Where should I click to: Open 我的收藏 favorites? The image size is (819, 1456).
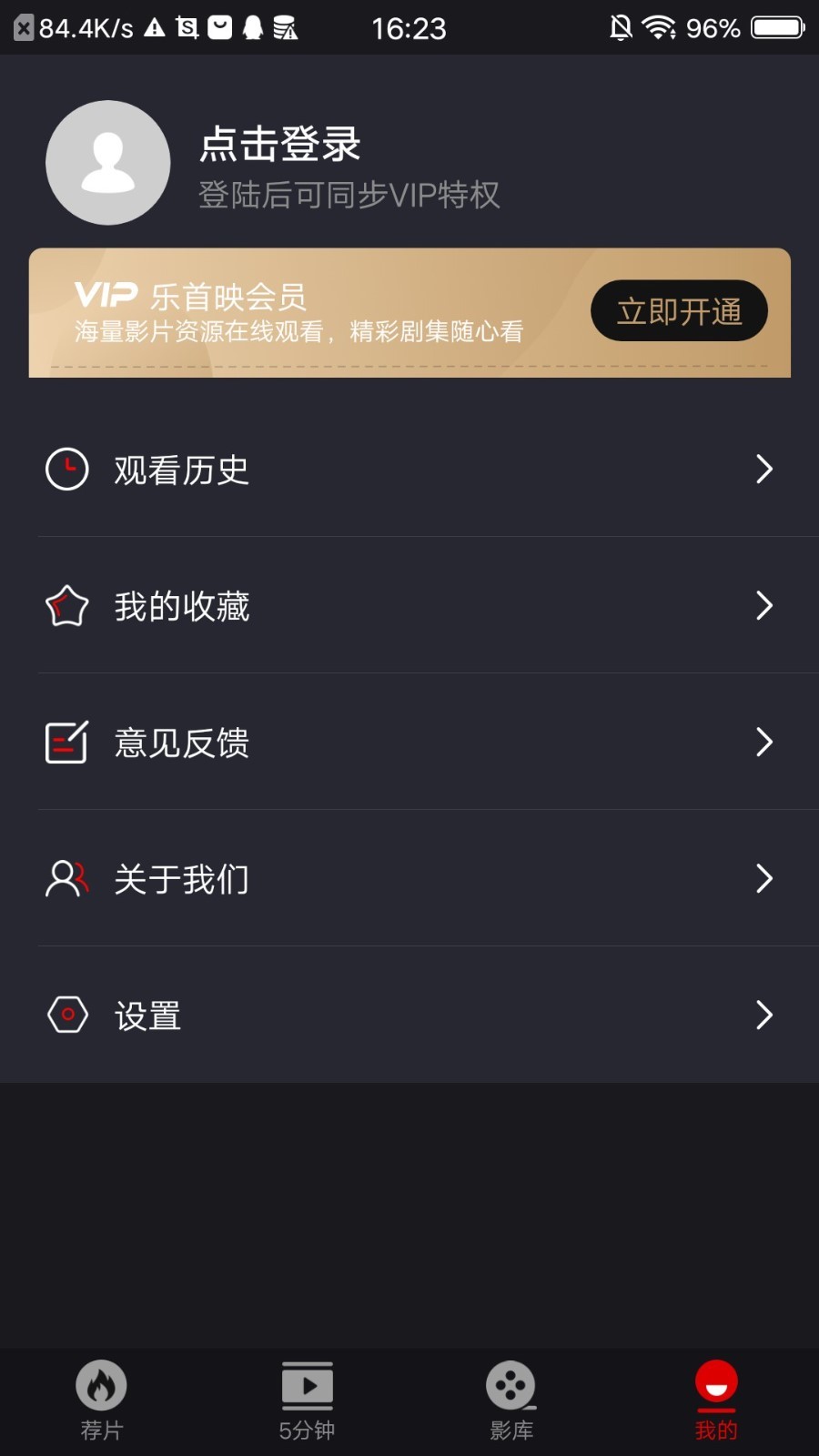pyautogui.click(x=409, y=606)
